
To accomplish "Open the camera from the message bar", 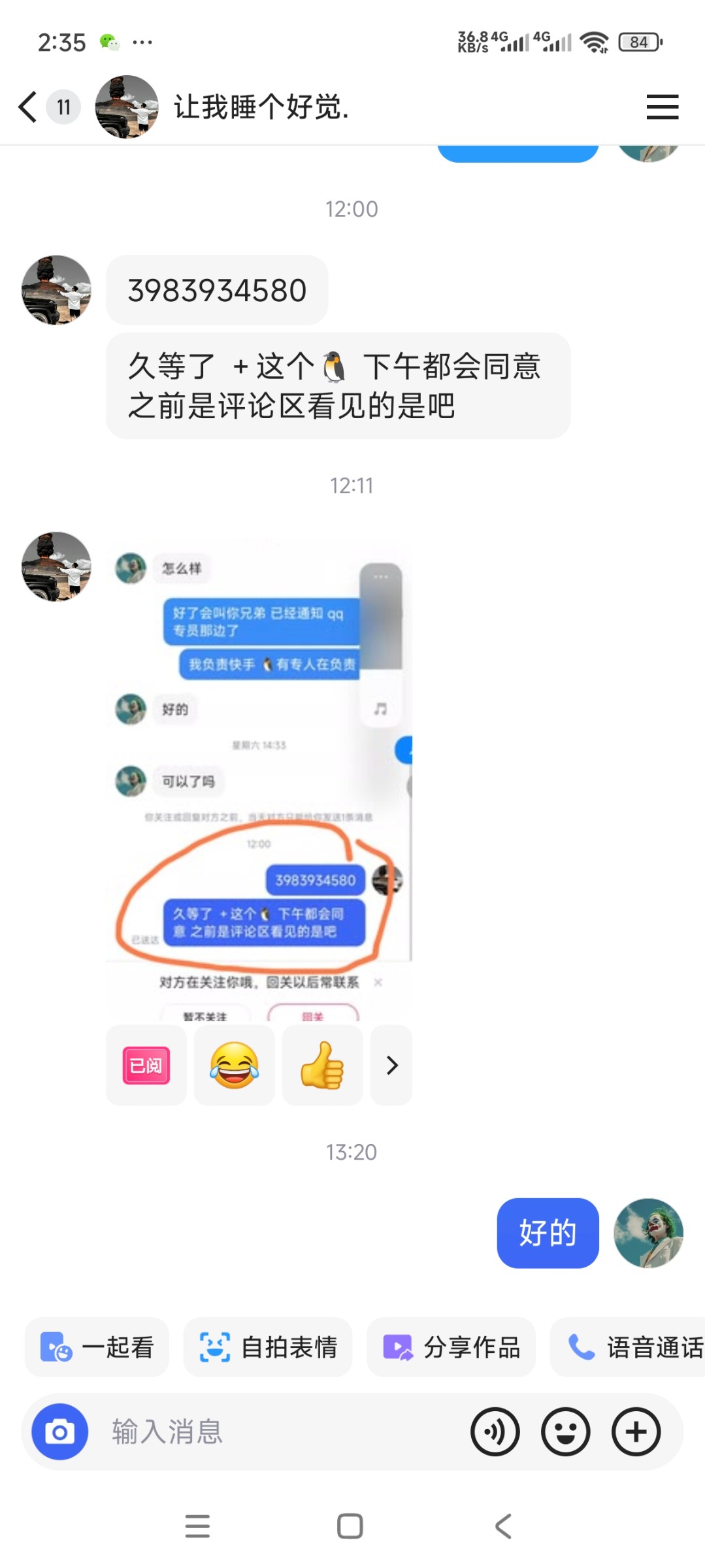I will click(x=60, y=1432).
